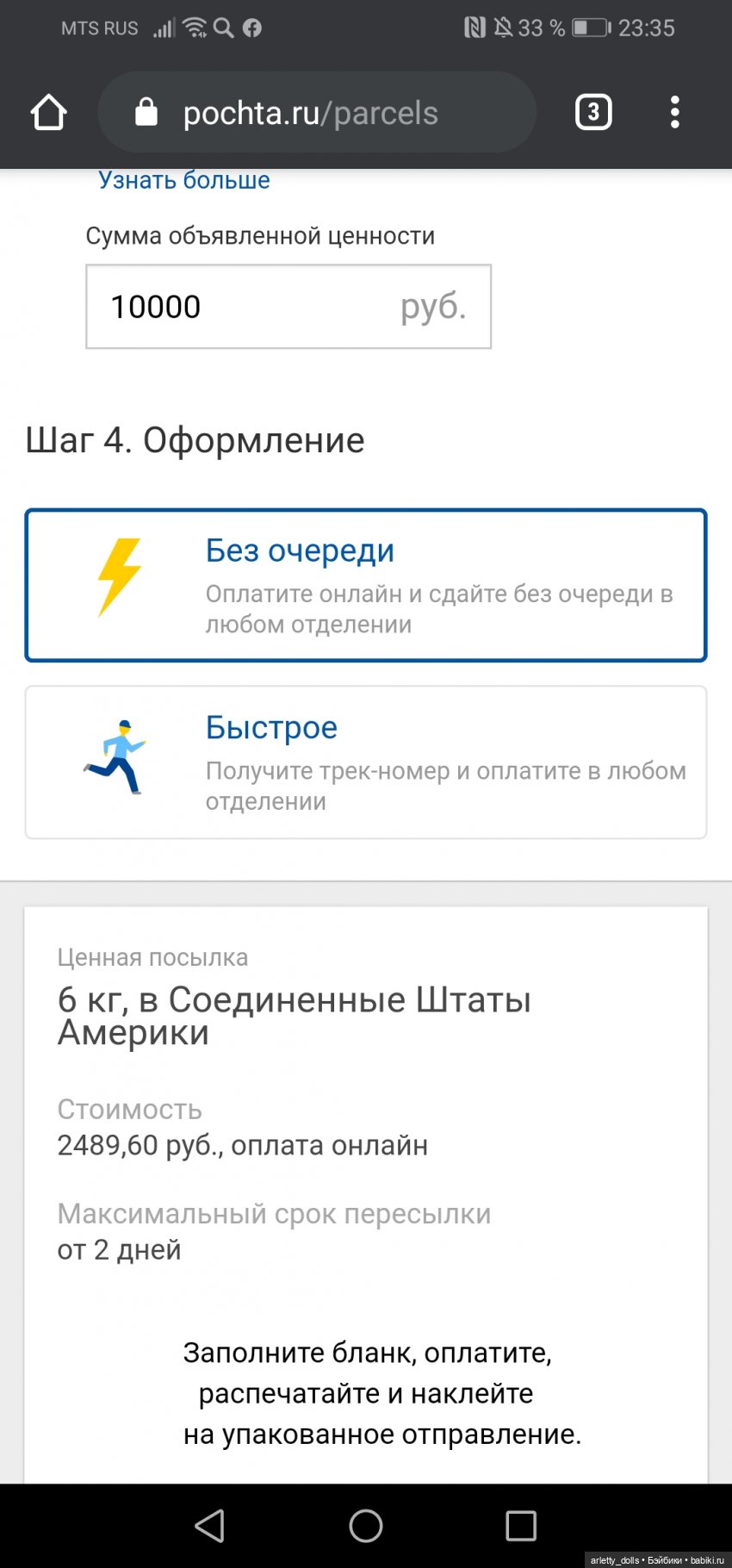Open the tab switcher showing 3 tabs

(x=593, y=113)
